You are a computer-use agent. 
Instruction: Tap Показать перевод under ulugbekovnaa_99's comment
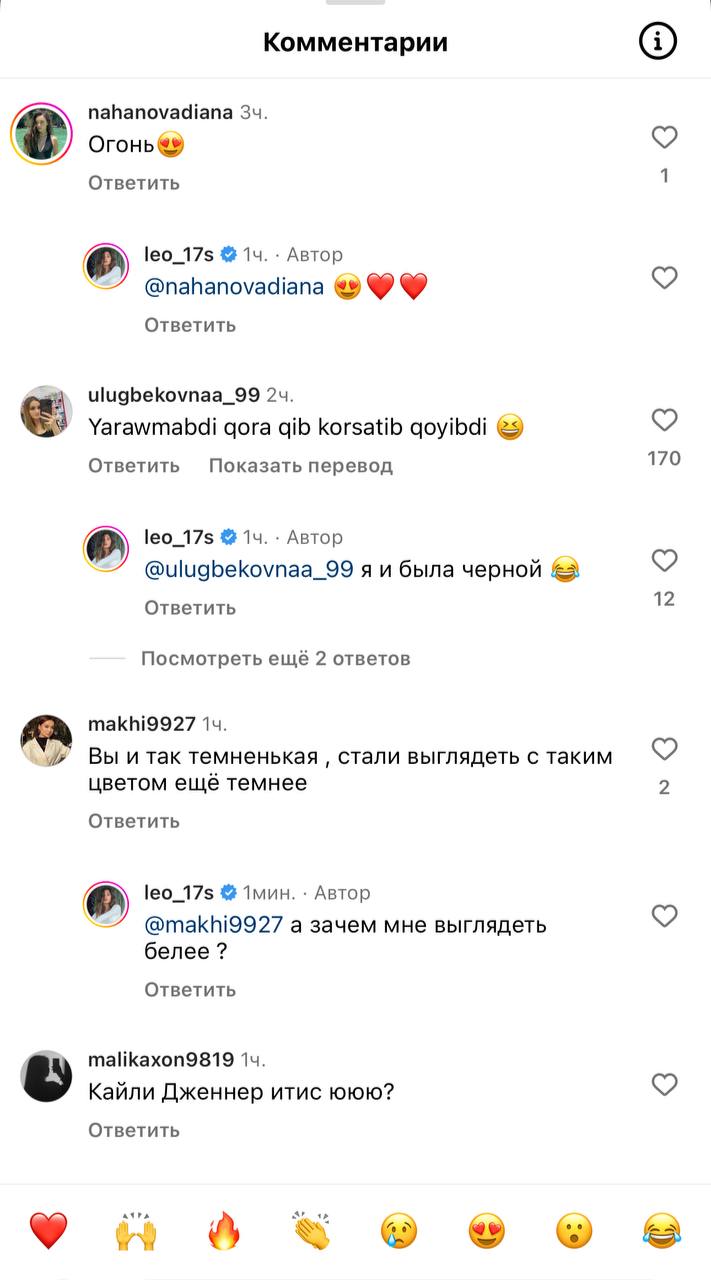[300, 466]
